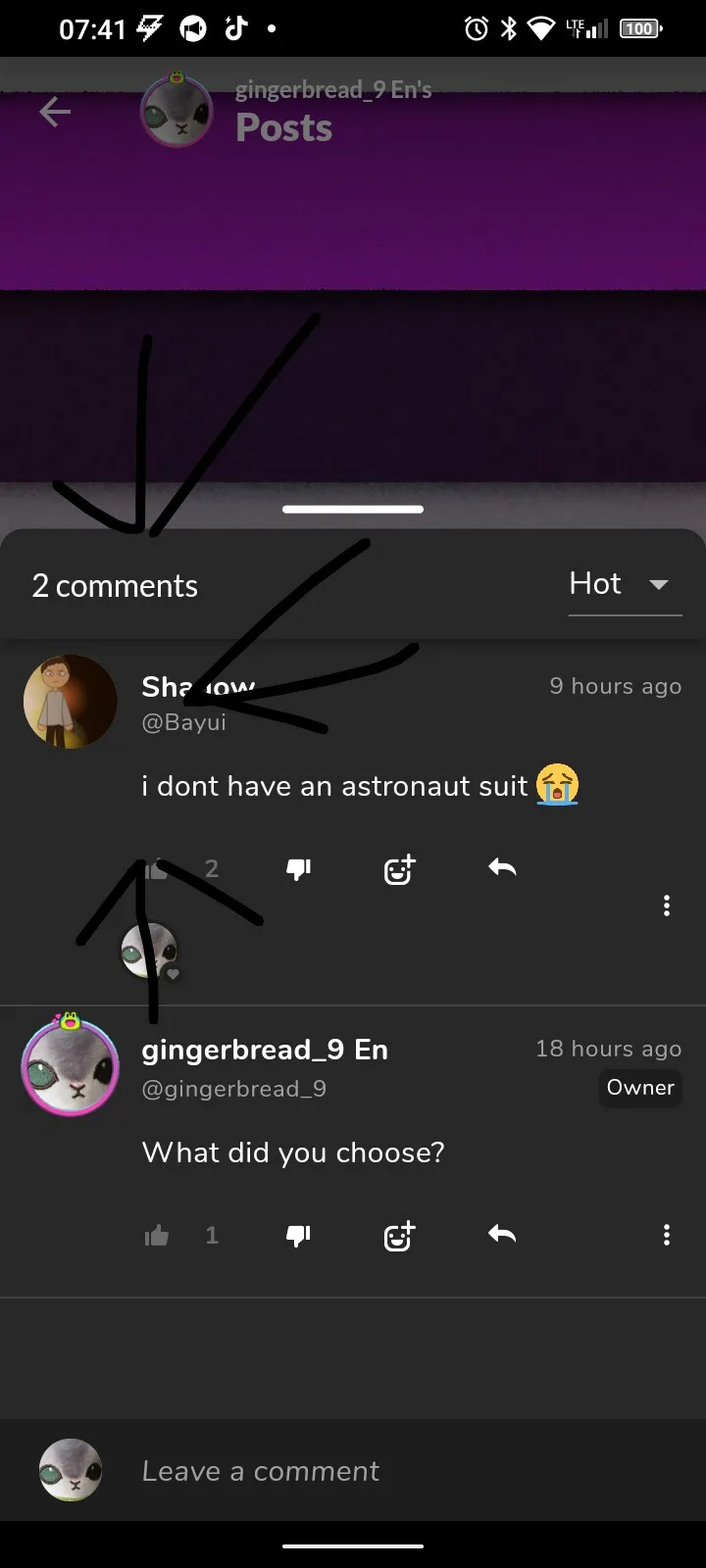The image size is (706, 1568).
Task: Open Shadow's profile avatar
Action: coord(71,701)
